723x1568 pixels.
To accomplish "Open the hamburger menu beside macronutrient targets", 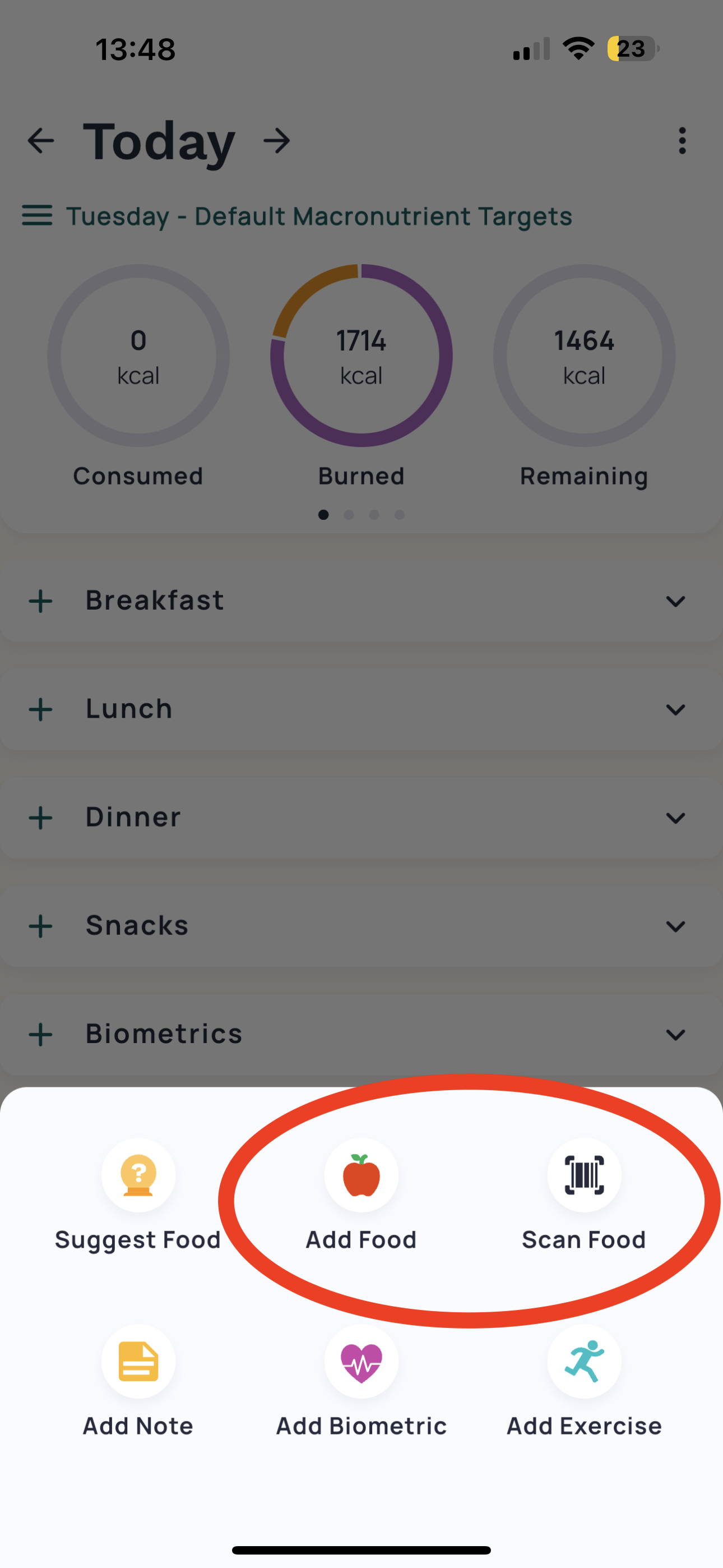I will 36,216.
